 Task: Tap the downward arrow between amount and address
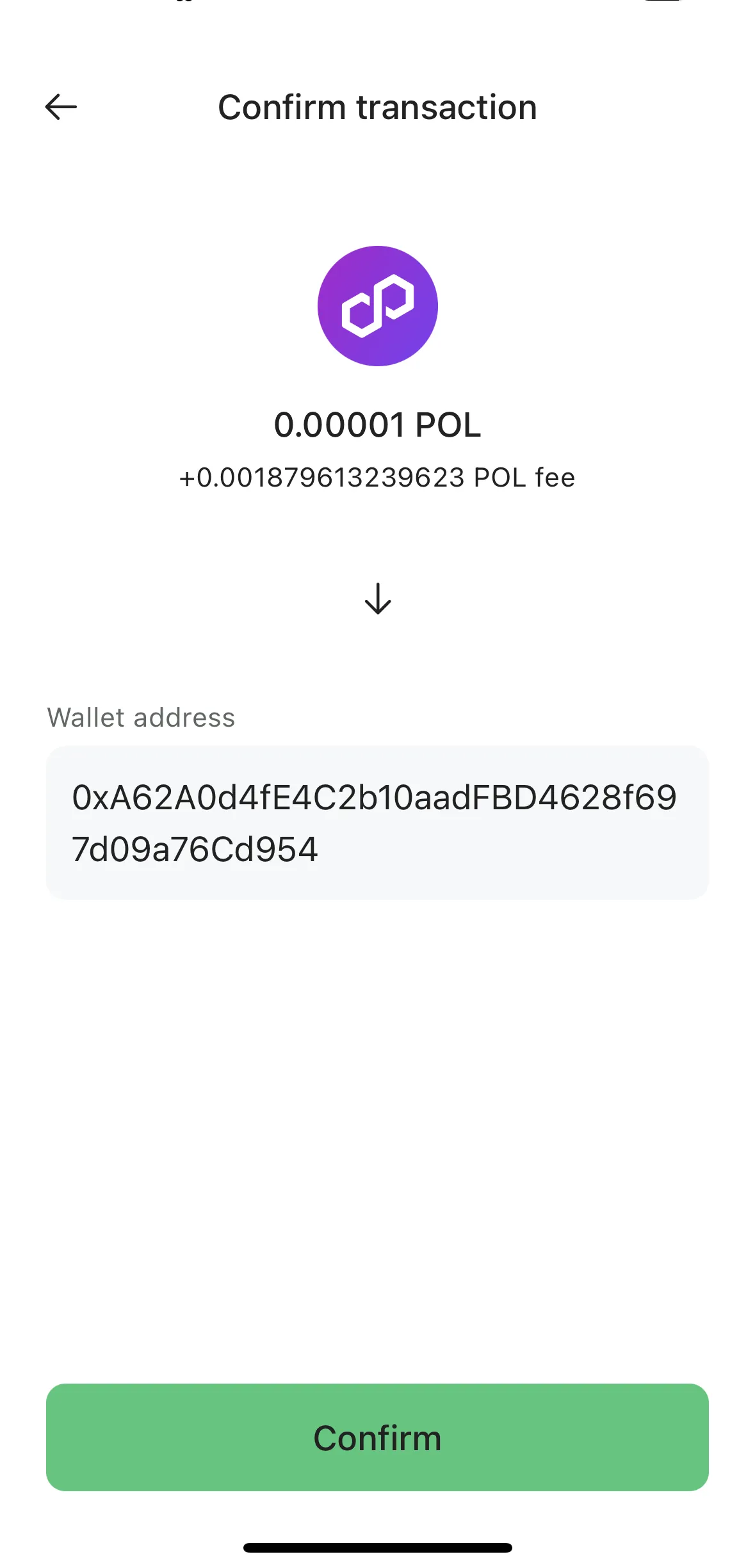[x=378, y=601]
